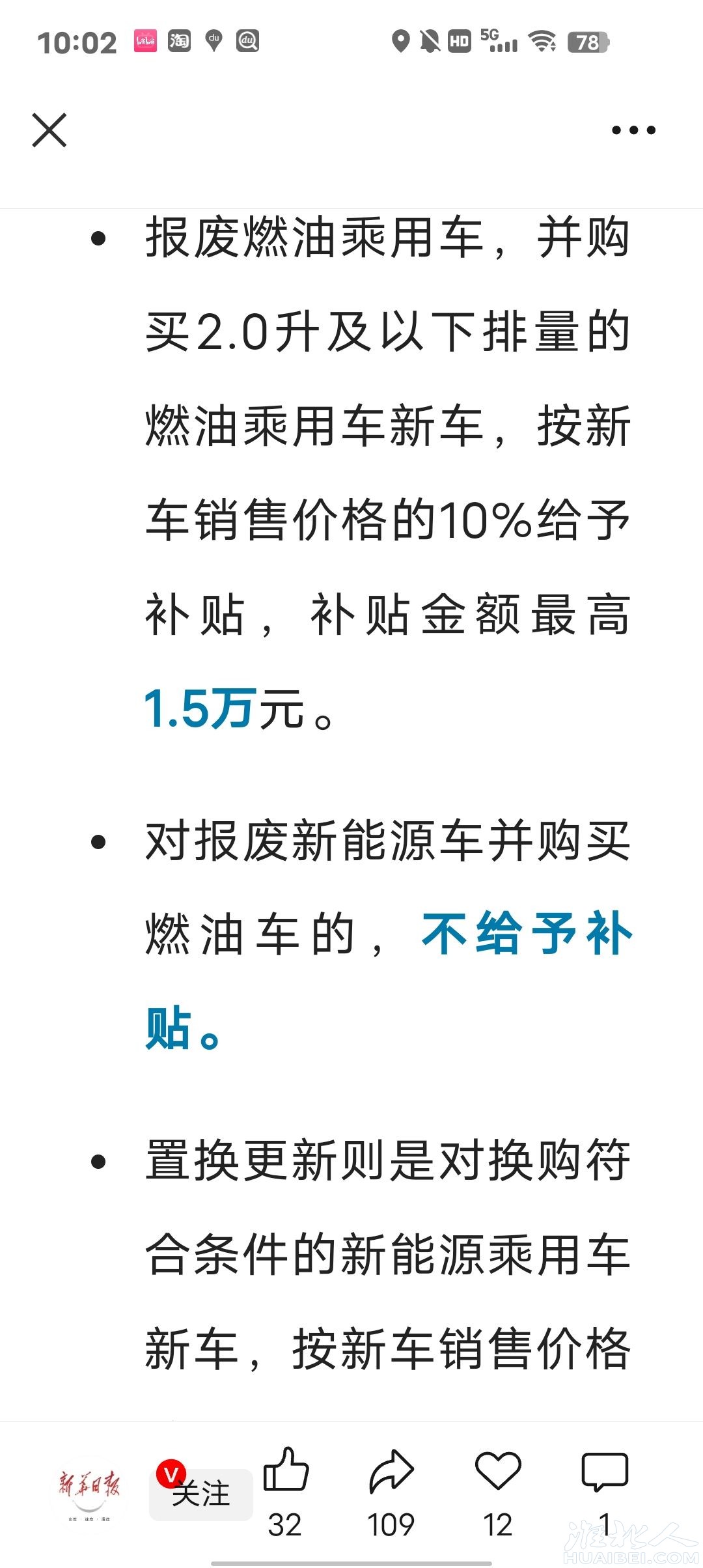Tap the Taobao icon in the status bar
Viewport: 703px width, 1568px height.
pyautogui.click(x=181, y=42)
